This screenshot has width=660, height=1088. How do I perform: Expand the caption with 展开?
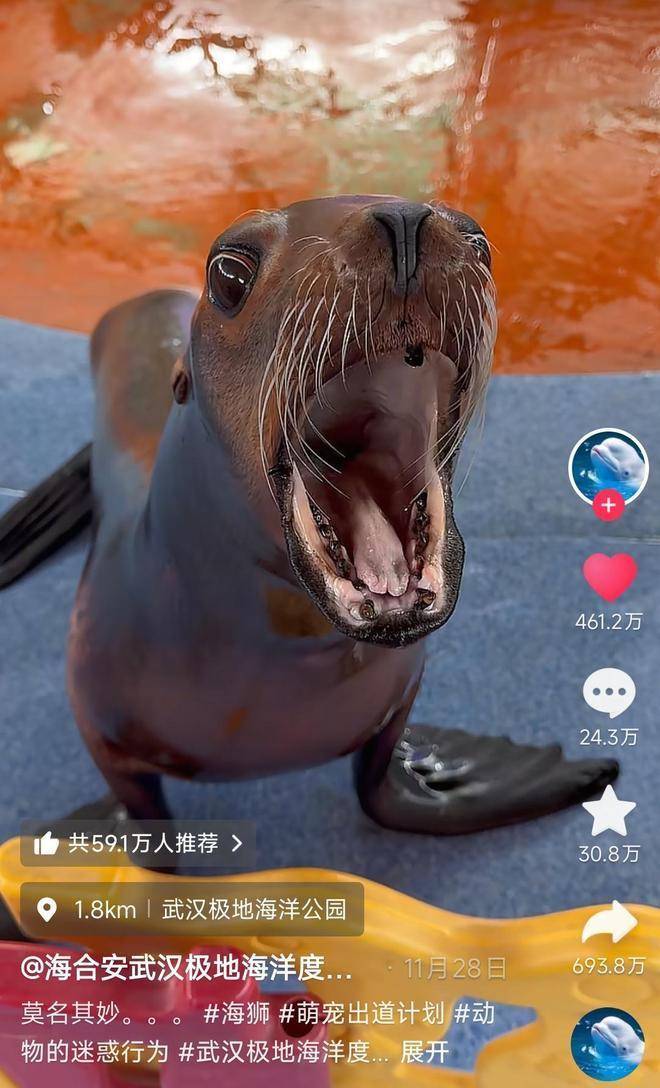click(x=425, y=1052)
